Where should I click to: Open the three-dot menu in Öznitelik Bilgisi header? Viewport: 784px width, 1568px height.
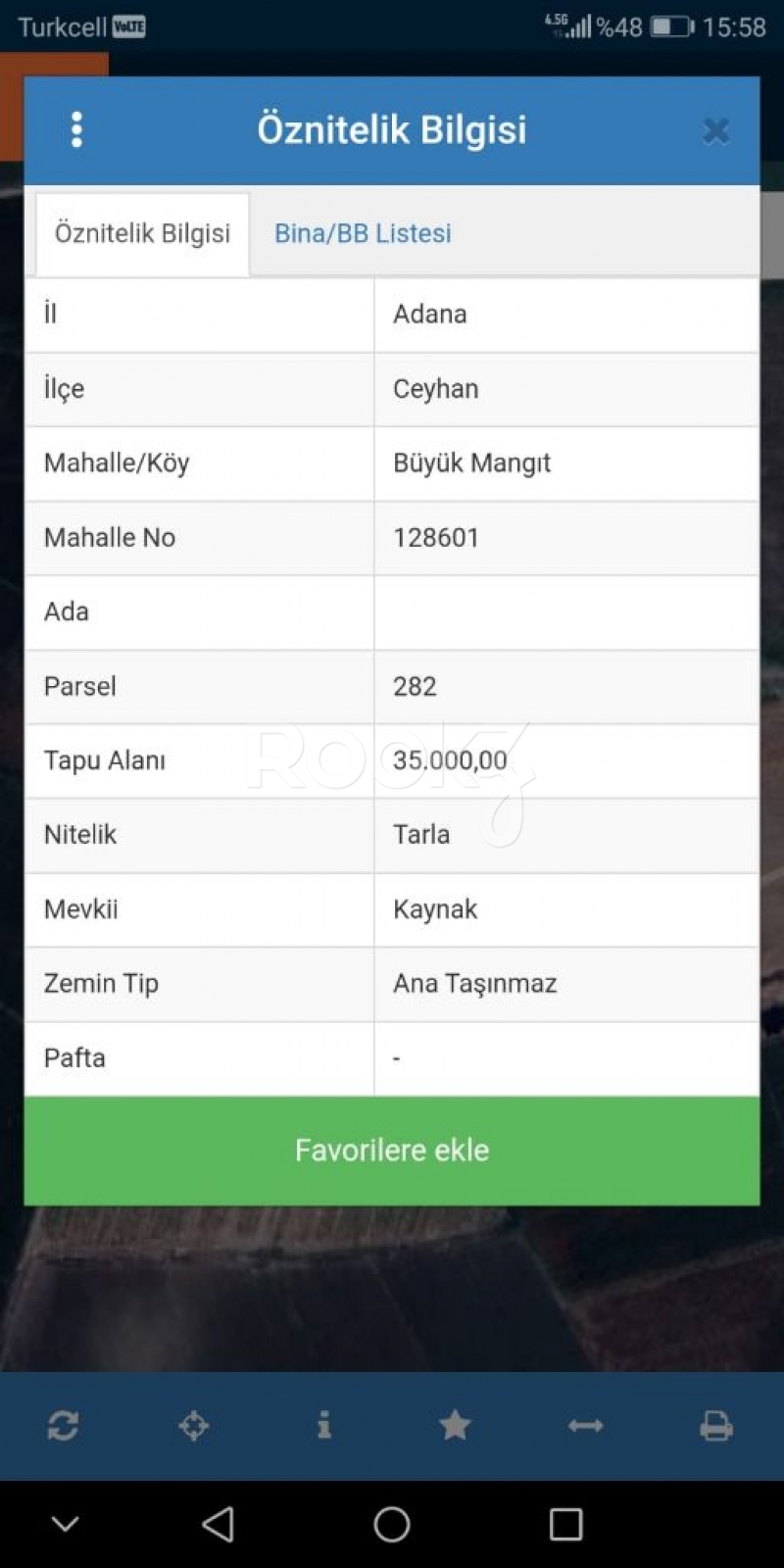(76, 129)
